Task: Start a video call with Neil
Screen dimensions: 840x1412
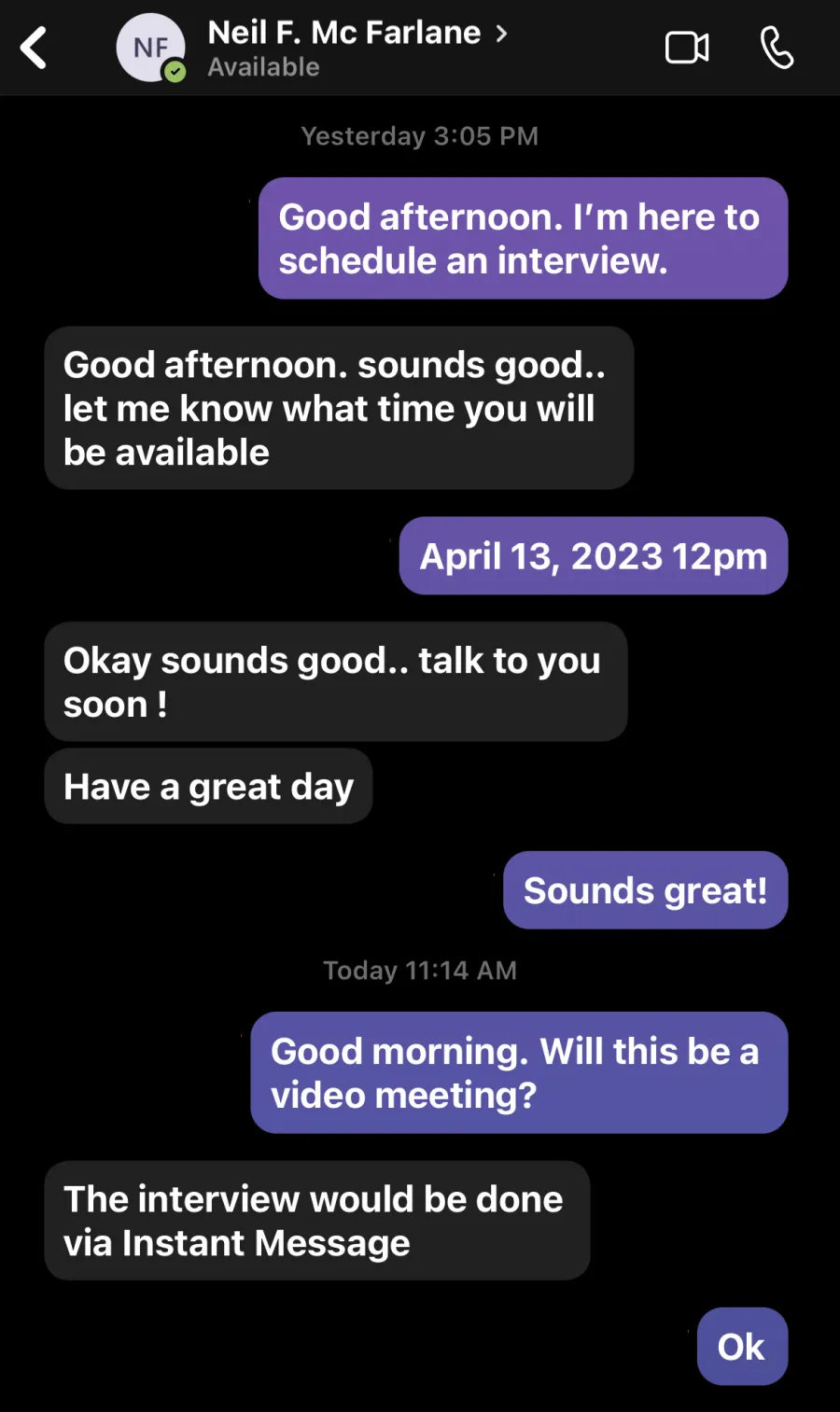Action: coord(687,48)
